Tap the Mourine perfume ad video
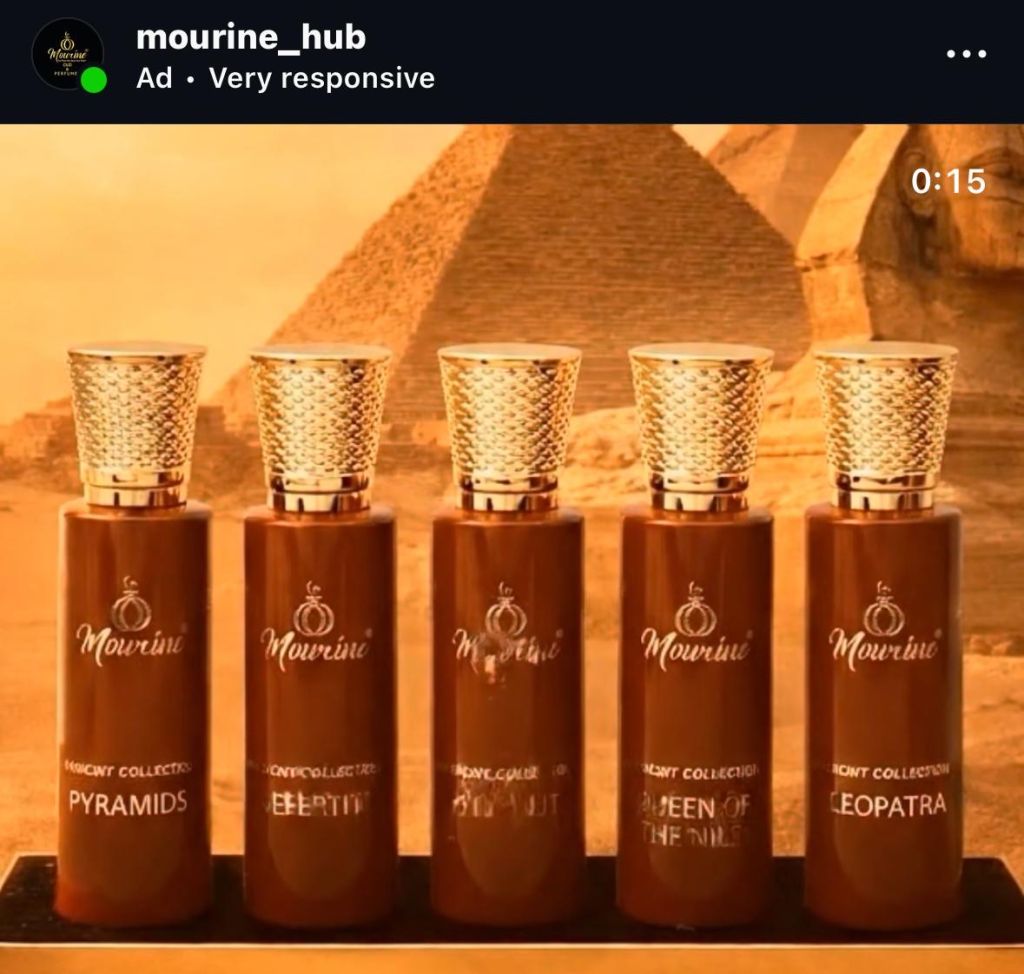1024x974 pixels. click(x=512, y=548)
